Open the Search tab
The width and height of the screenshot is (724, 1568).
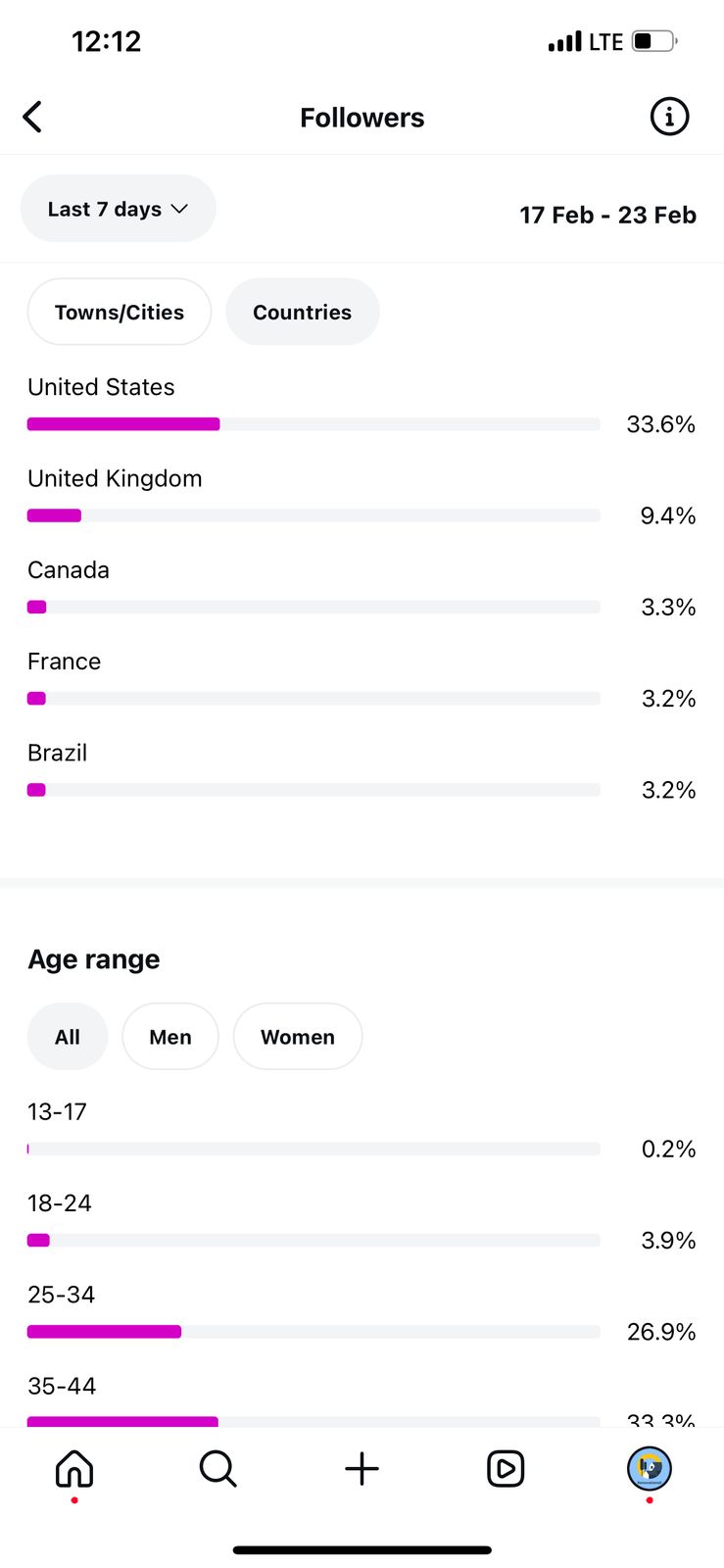tap(217, 1469)
